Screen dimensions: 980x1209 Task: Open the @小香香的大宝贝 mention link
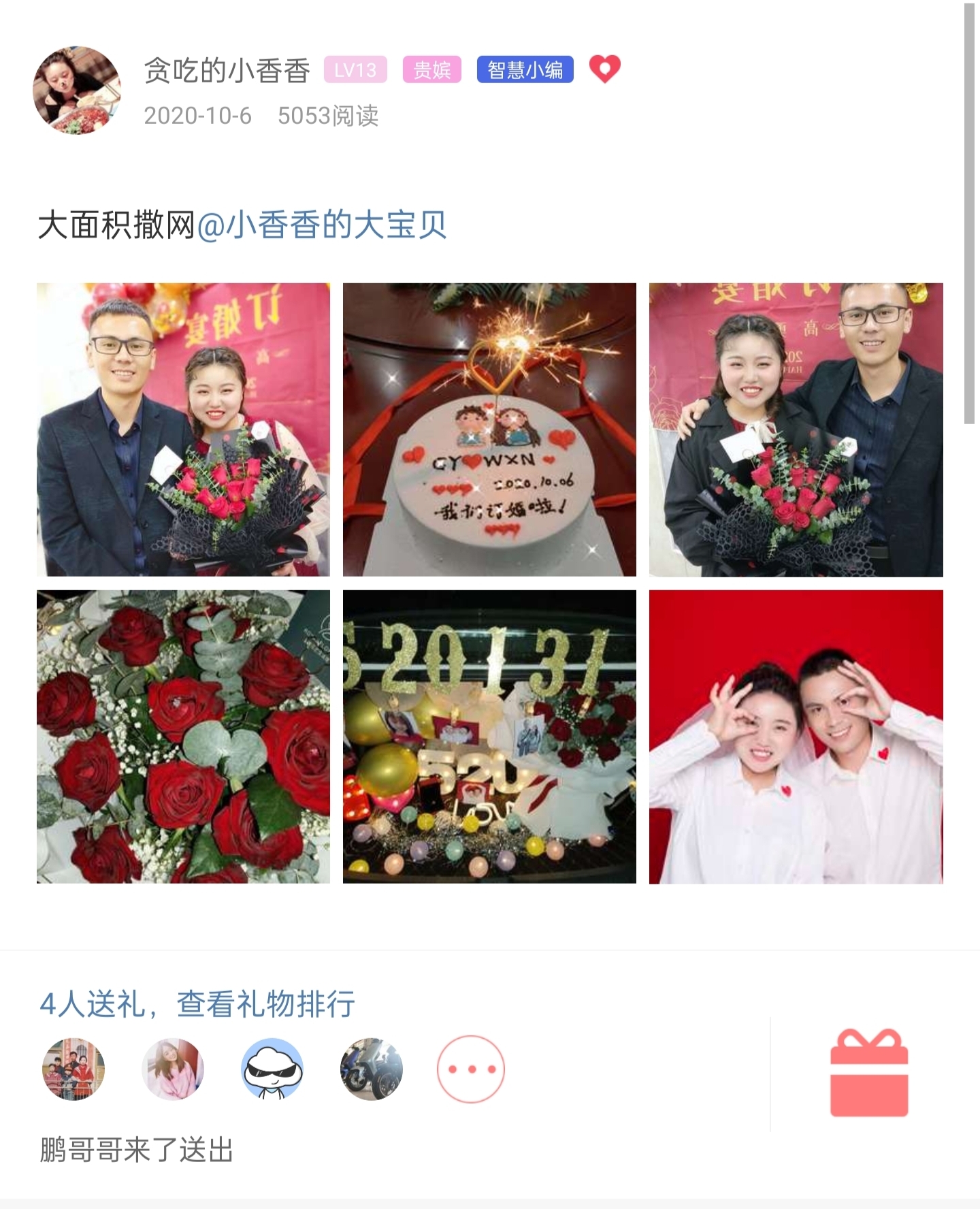tap(322, 225)
